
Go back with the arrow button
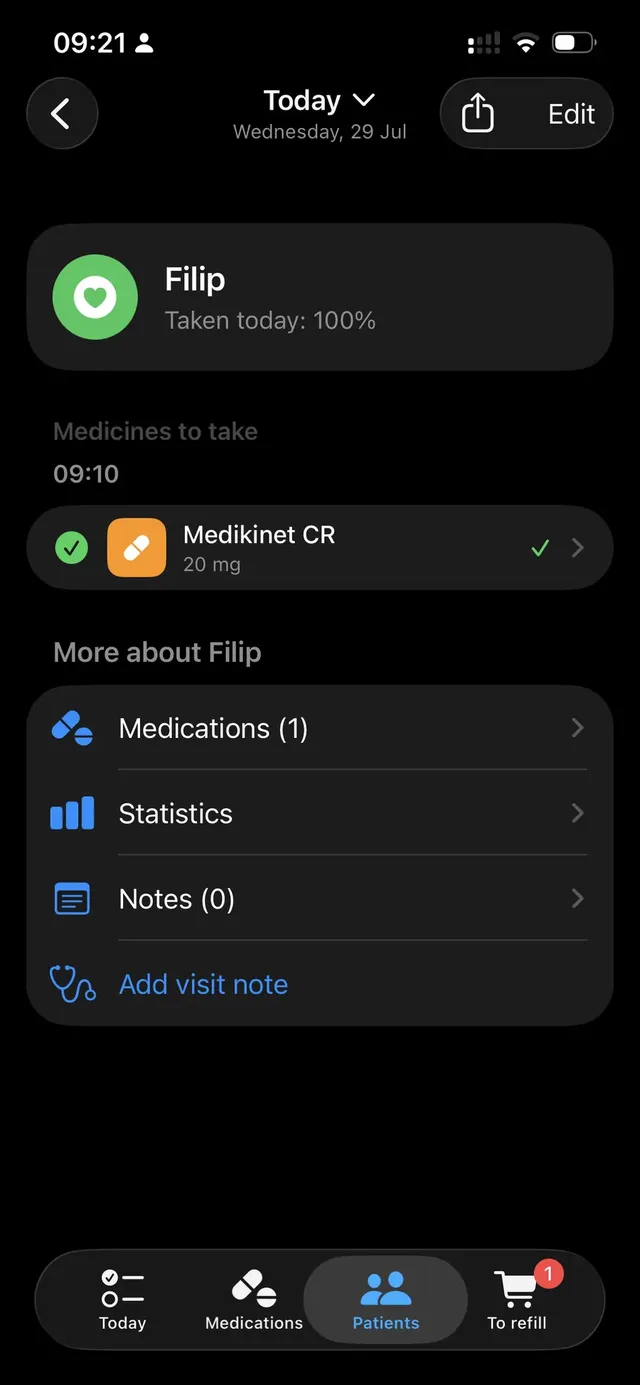(61, 114)
